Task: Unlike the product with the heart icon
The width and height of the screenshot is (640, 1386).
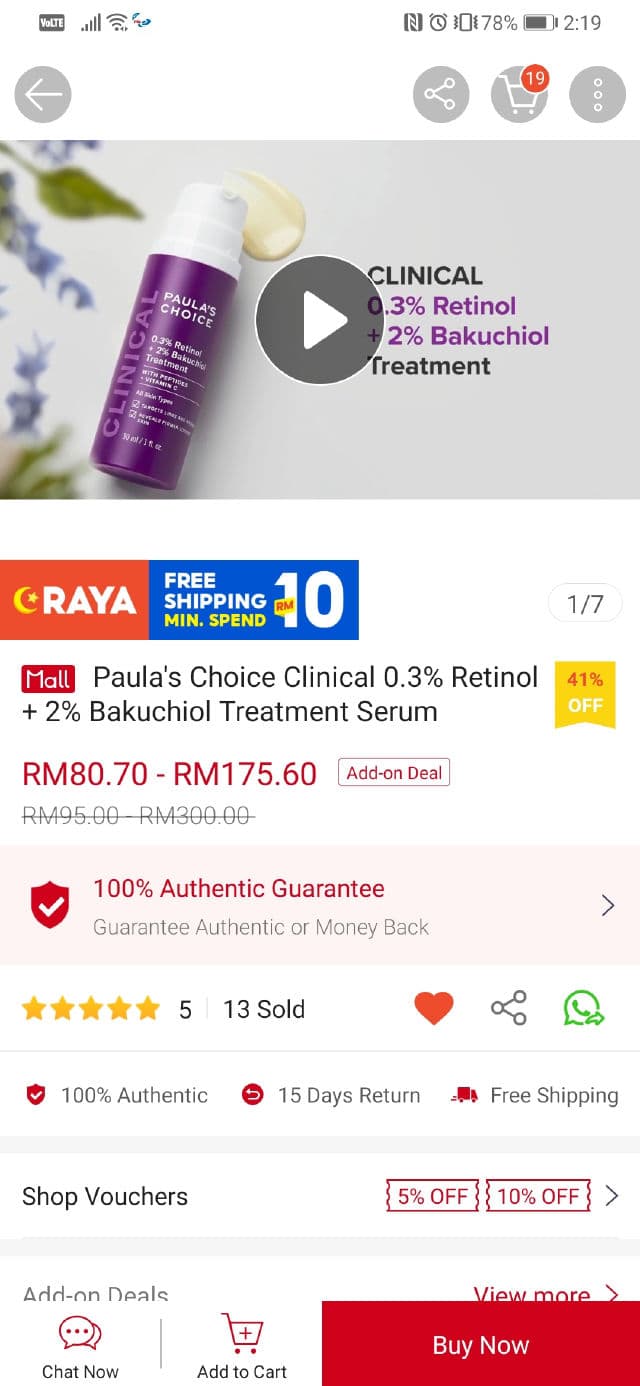Action: (433, 1009)
